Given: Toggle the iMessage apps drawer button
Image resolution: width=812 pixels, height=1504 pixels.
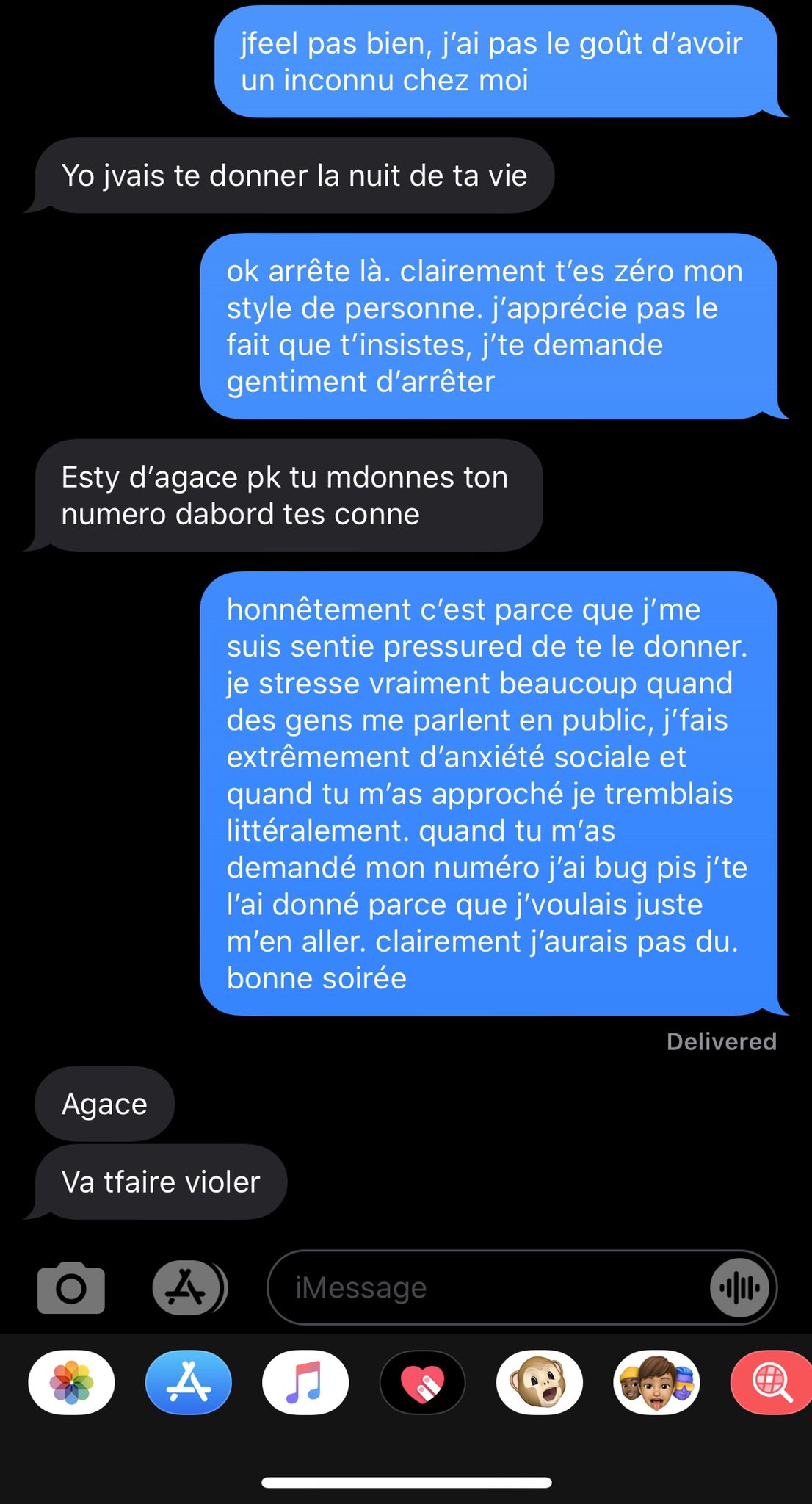Looking at the screenshot, I should click(x=189, y=1287).
